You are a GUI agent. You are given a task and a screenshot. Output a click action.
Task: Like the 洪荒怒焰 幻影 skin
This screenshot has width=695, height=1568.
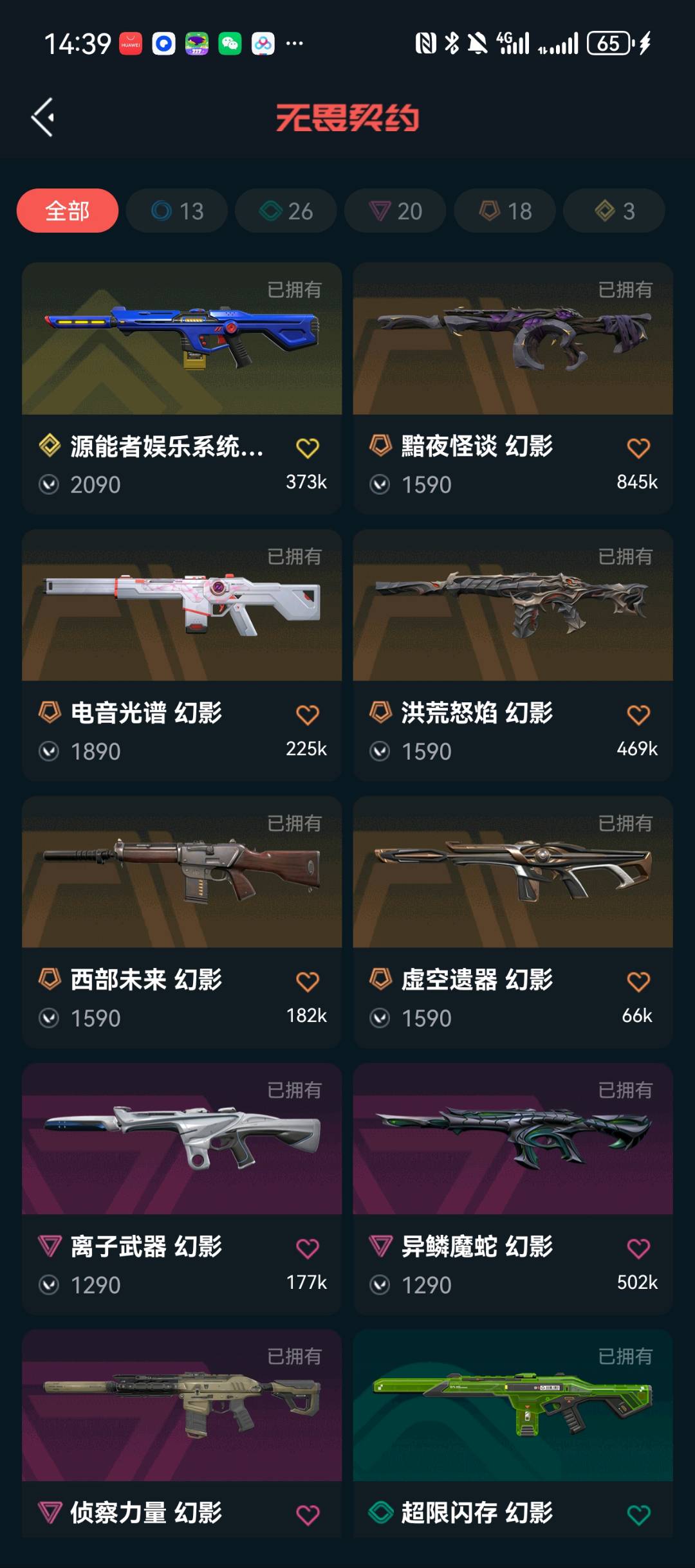click(x=638, y=715)
